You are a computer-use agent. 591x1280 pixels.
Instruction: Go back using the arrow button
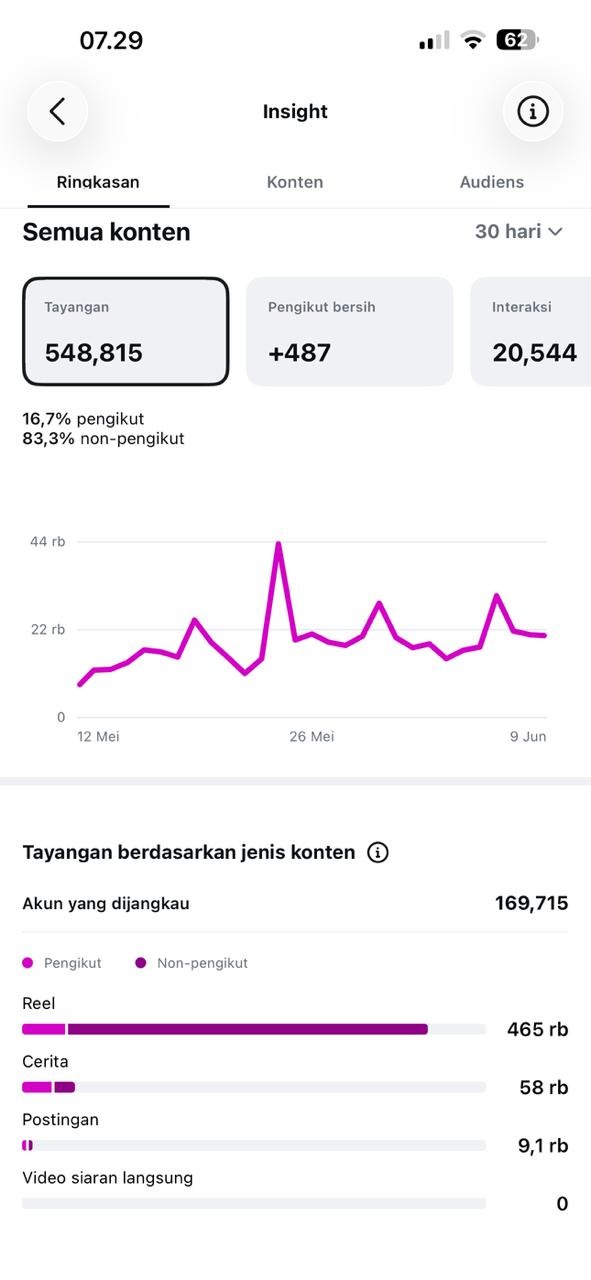tap(58, 111)
